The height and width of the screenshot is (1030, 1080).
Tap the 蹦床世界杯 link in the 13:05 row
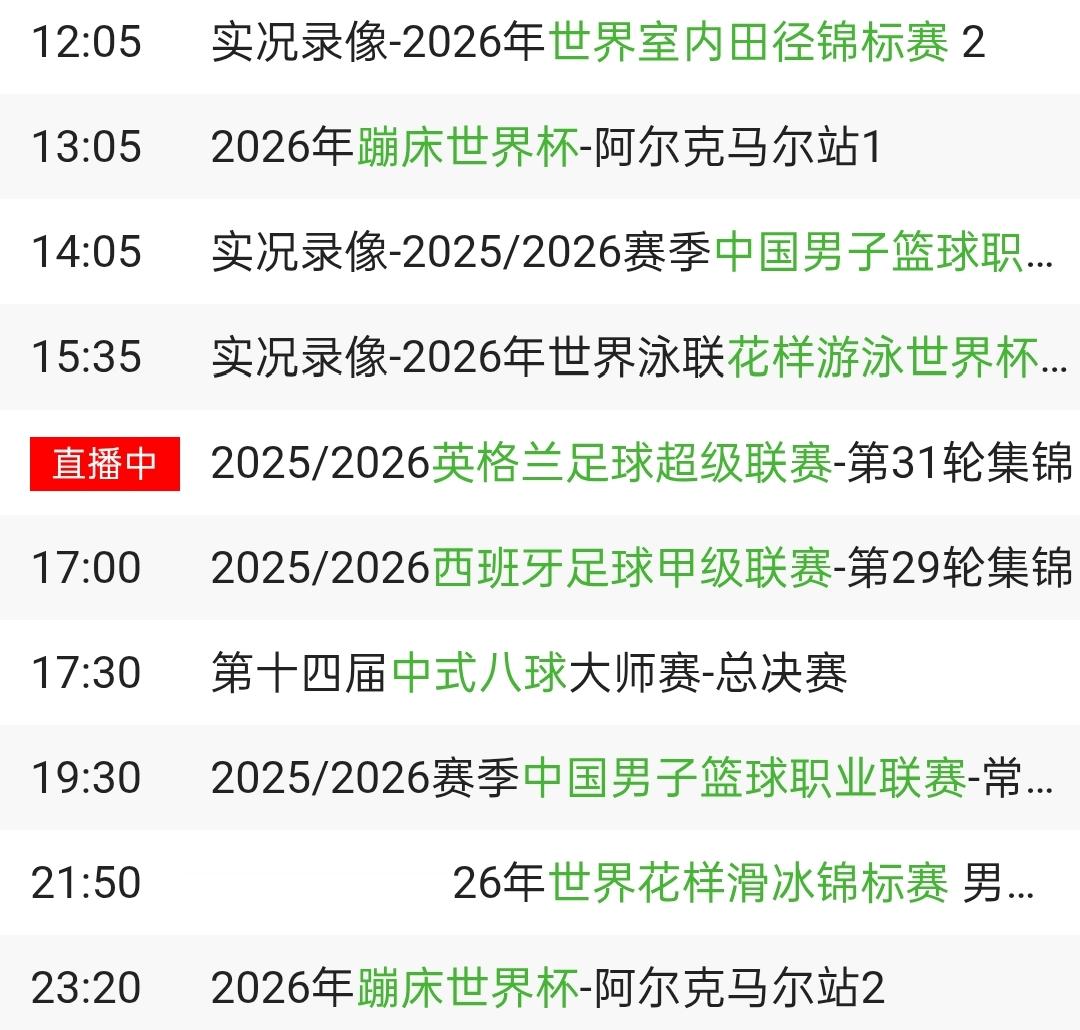coord(467,148)
